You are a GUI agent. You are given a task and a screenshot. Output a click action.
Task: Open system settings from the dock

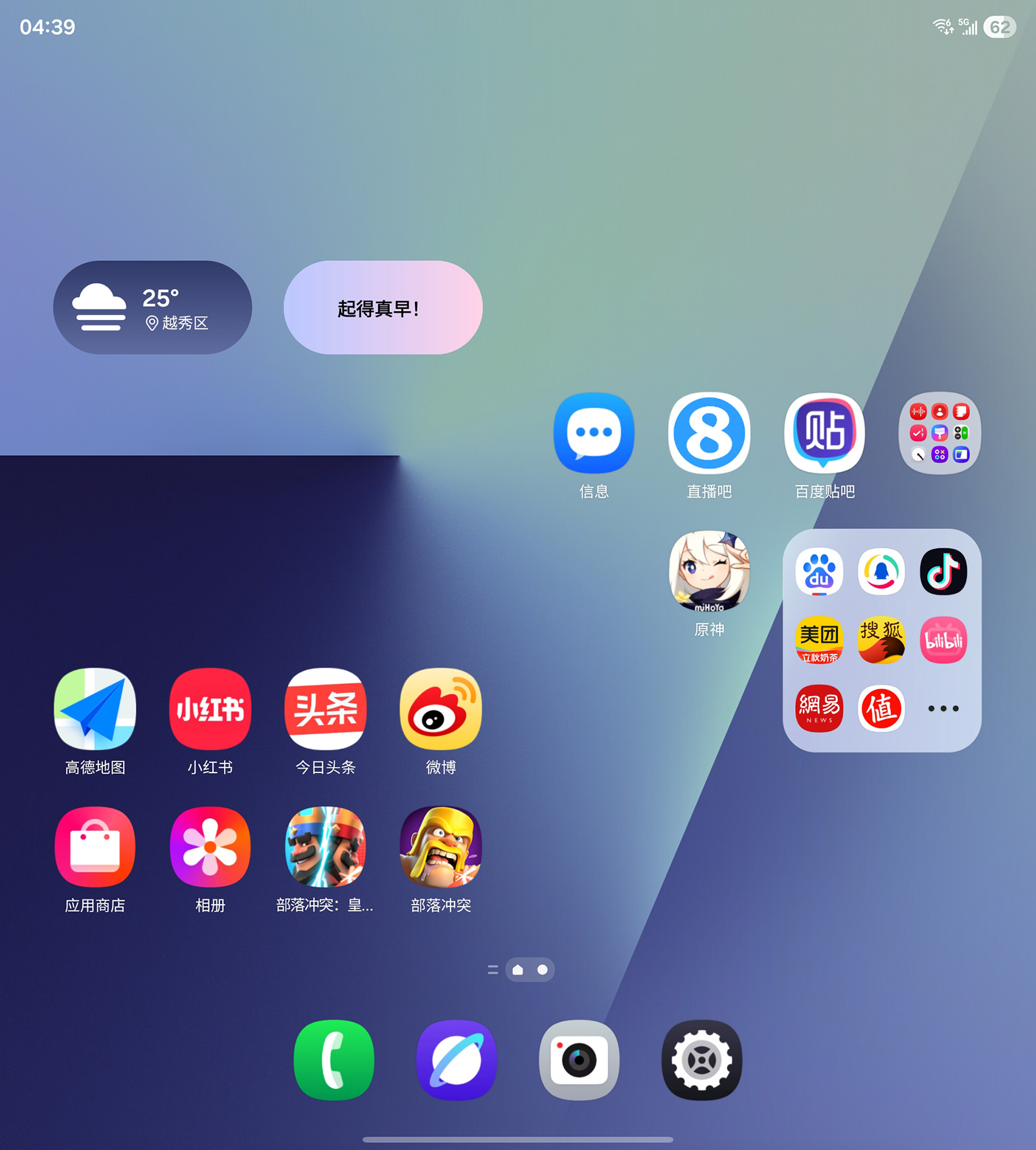pyautogui.click(x=702, y=1060)
